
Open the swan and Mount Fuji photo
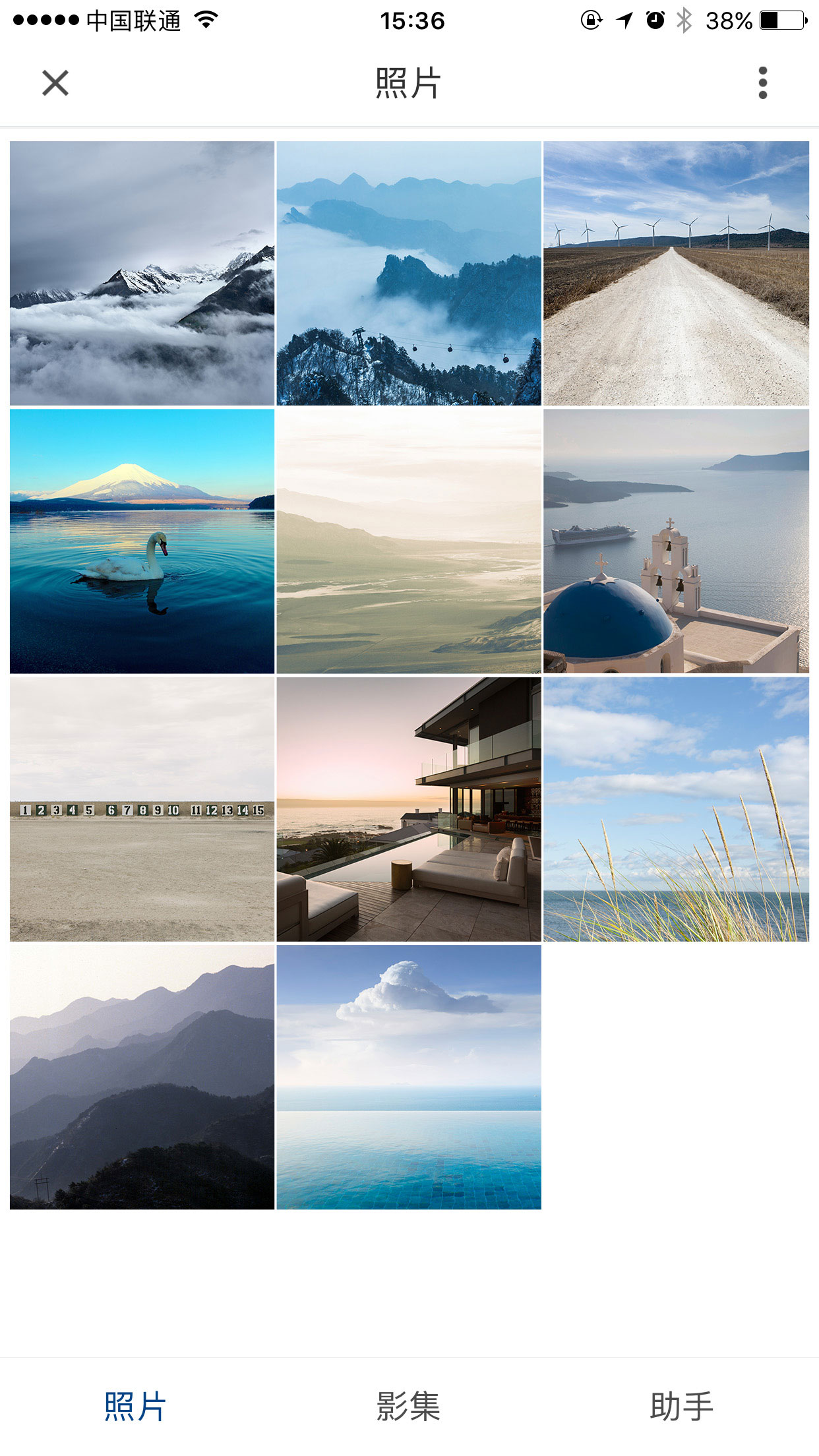(142, 541)
